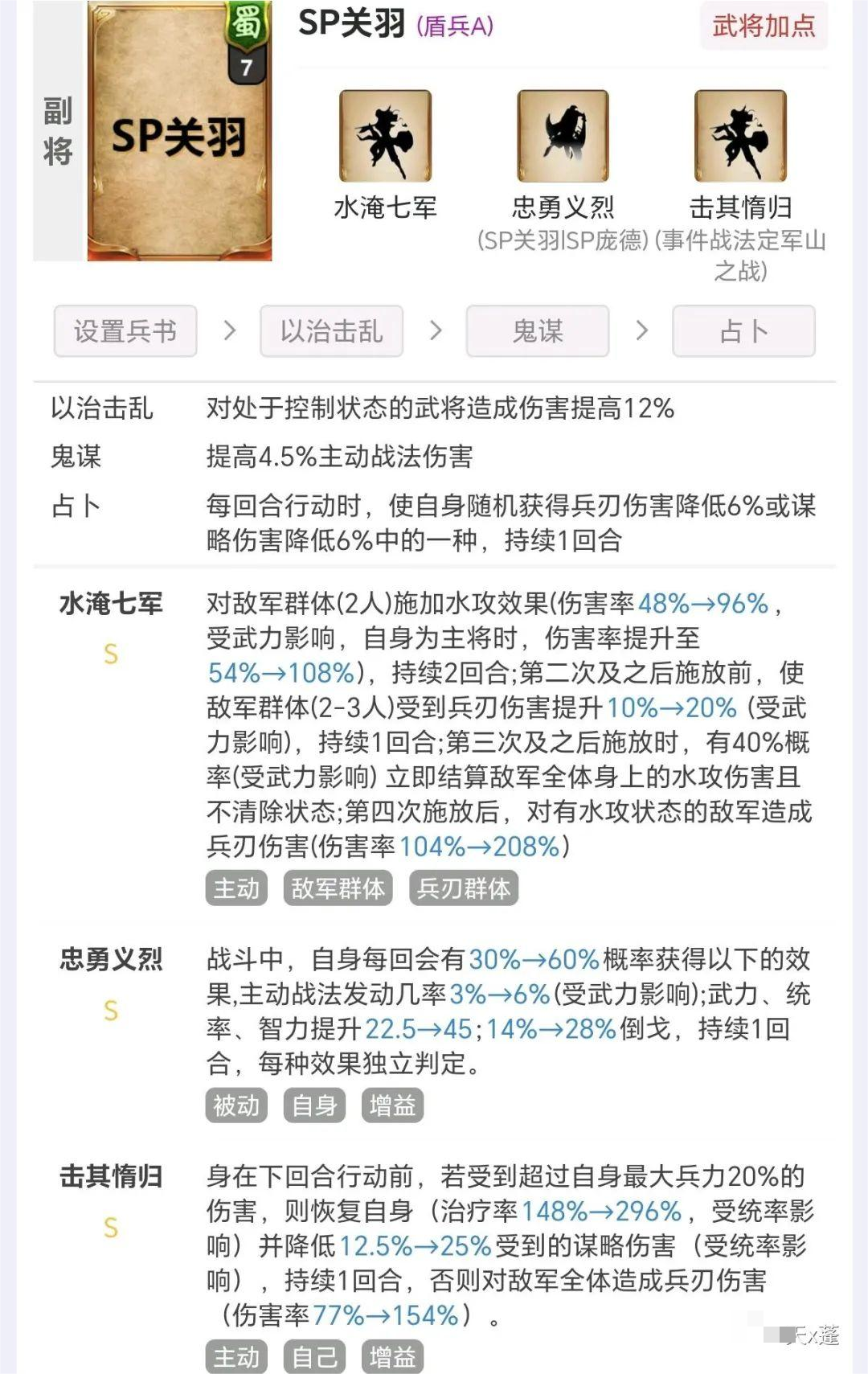Open 设置兵书
Screen dimensions: 868x1374
tap(125, 331)
